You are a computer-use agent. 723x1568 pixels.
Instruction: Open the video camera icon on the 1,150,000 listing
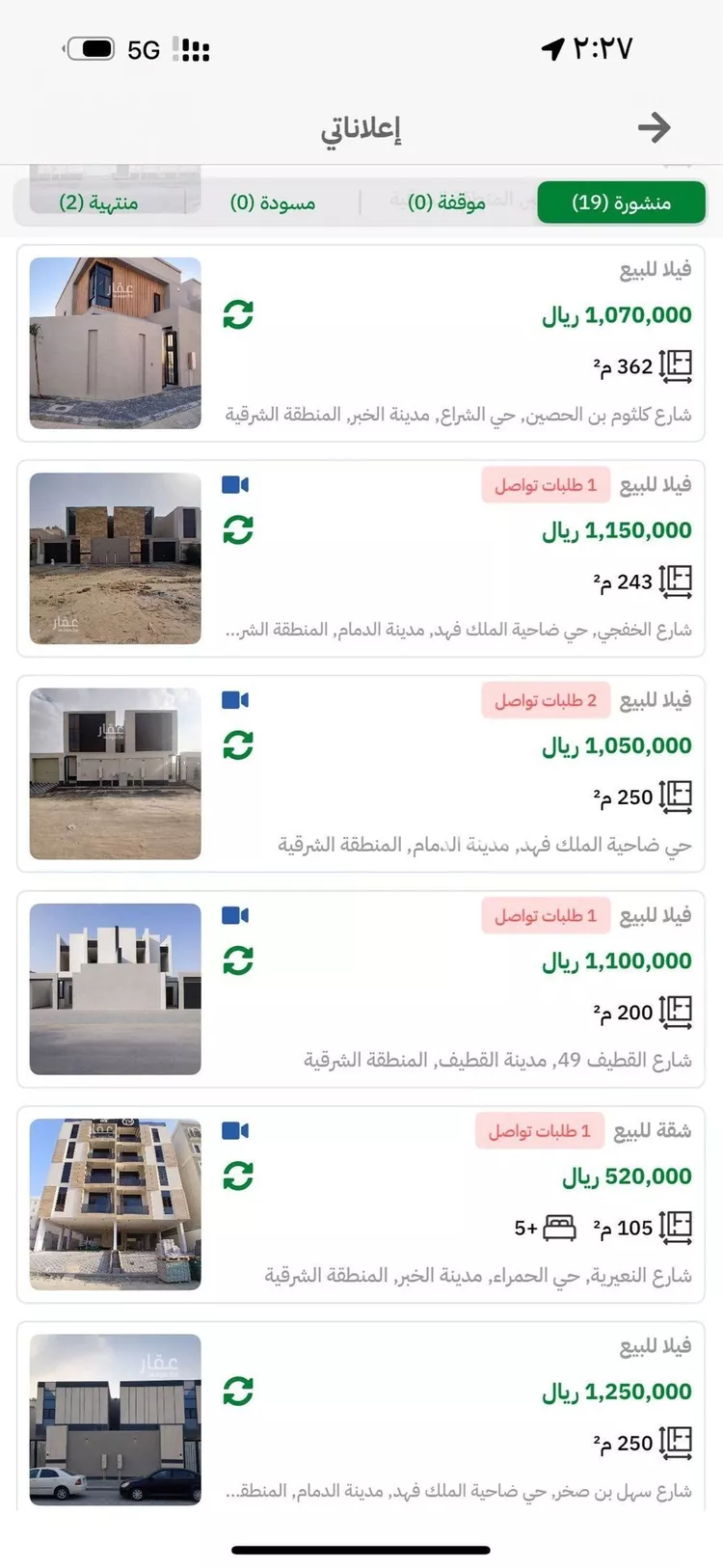tap(235, 485)
